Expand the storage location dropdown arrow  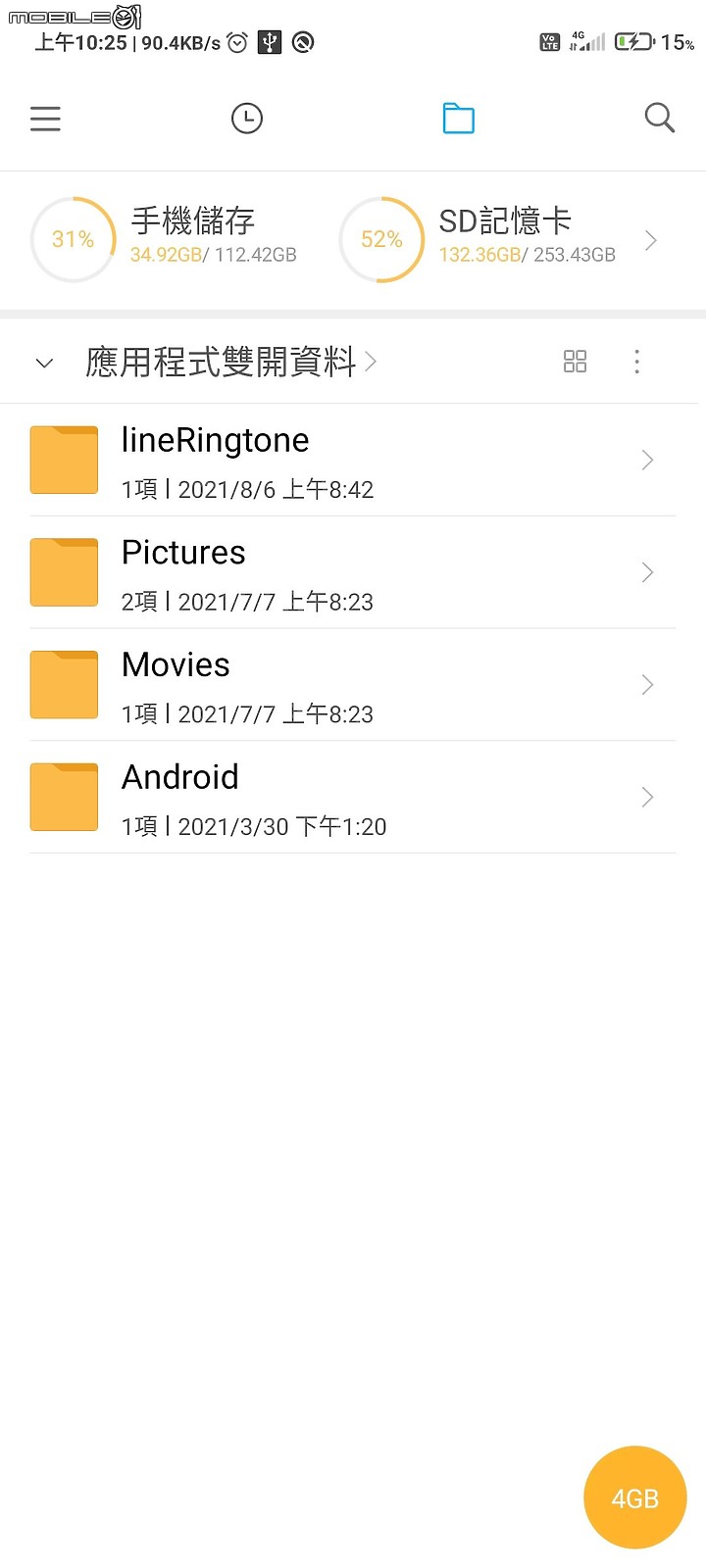(x=44, y=363)
